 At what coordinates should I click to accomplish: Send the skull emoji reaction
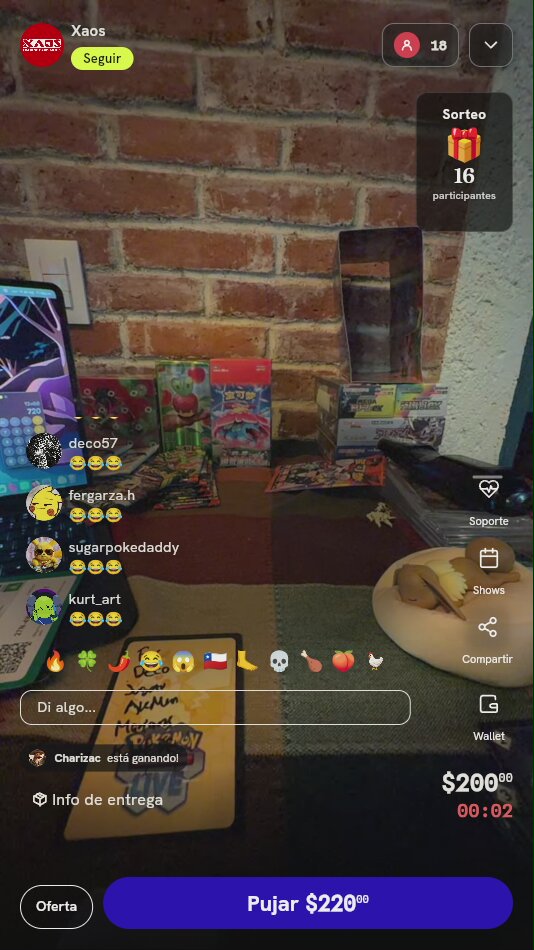(278, 661)
